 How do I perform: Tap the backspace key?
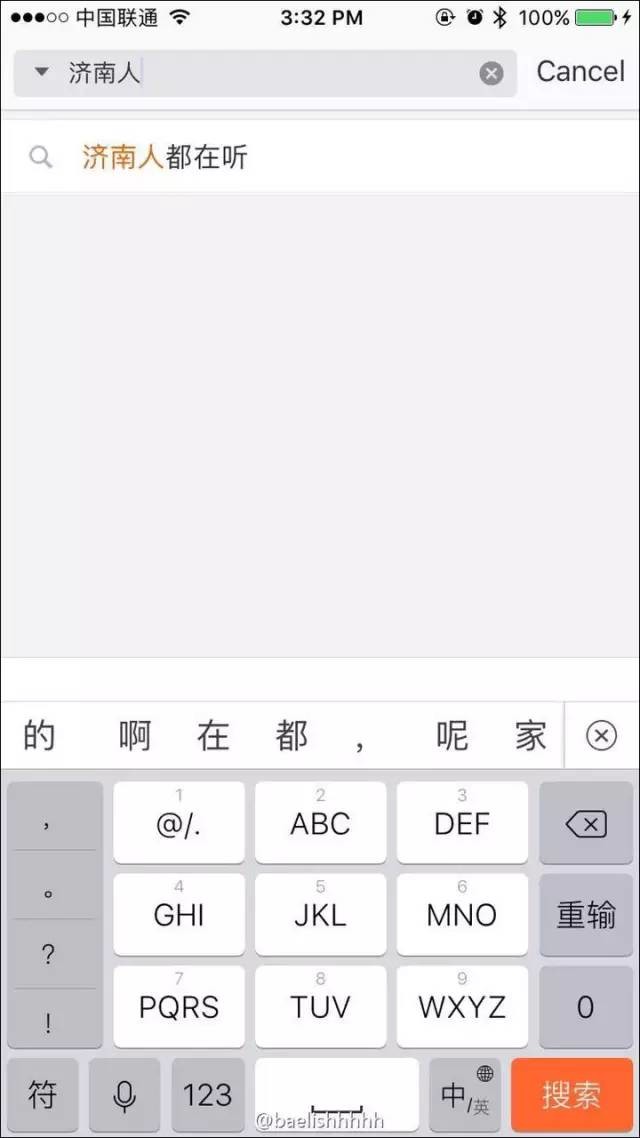[x=586, y=823]
